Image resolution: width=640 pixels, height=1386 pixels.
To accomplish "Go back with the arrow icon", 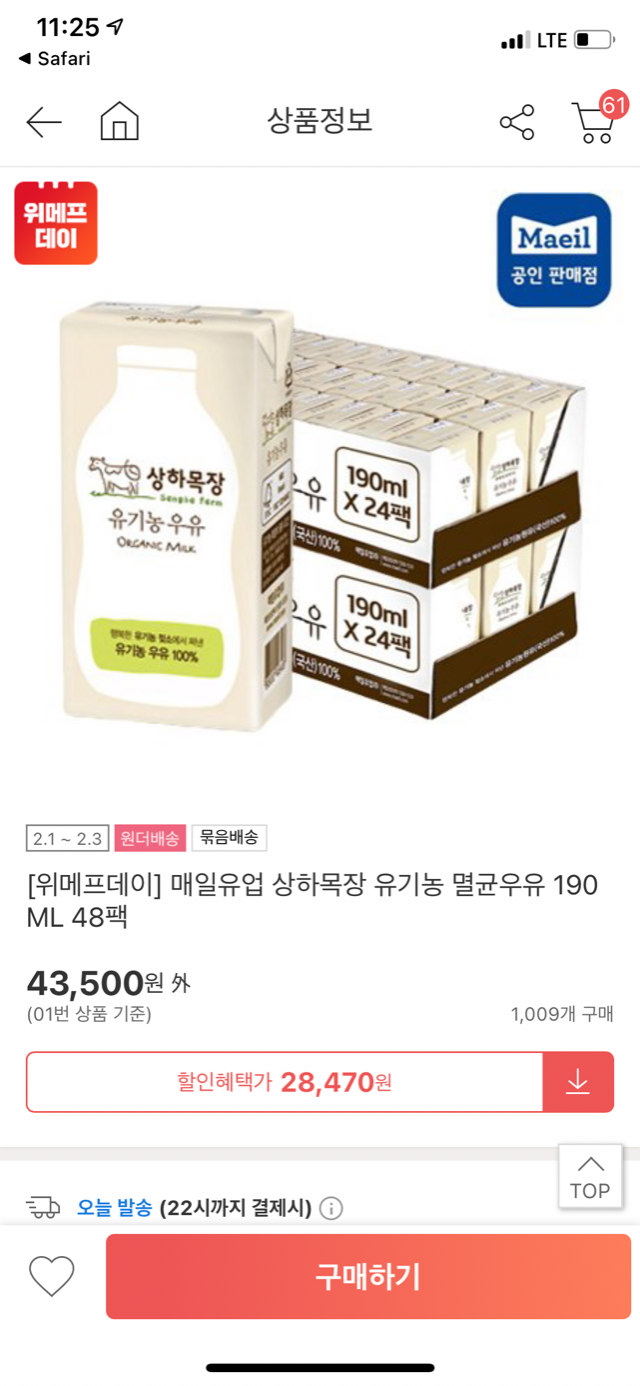I will [44, 123].
